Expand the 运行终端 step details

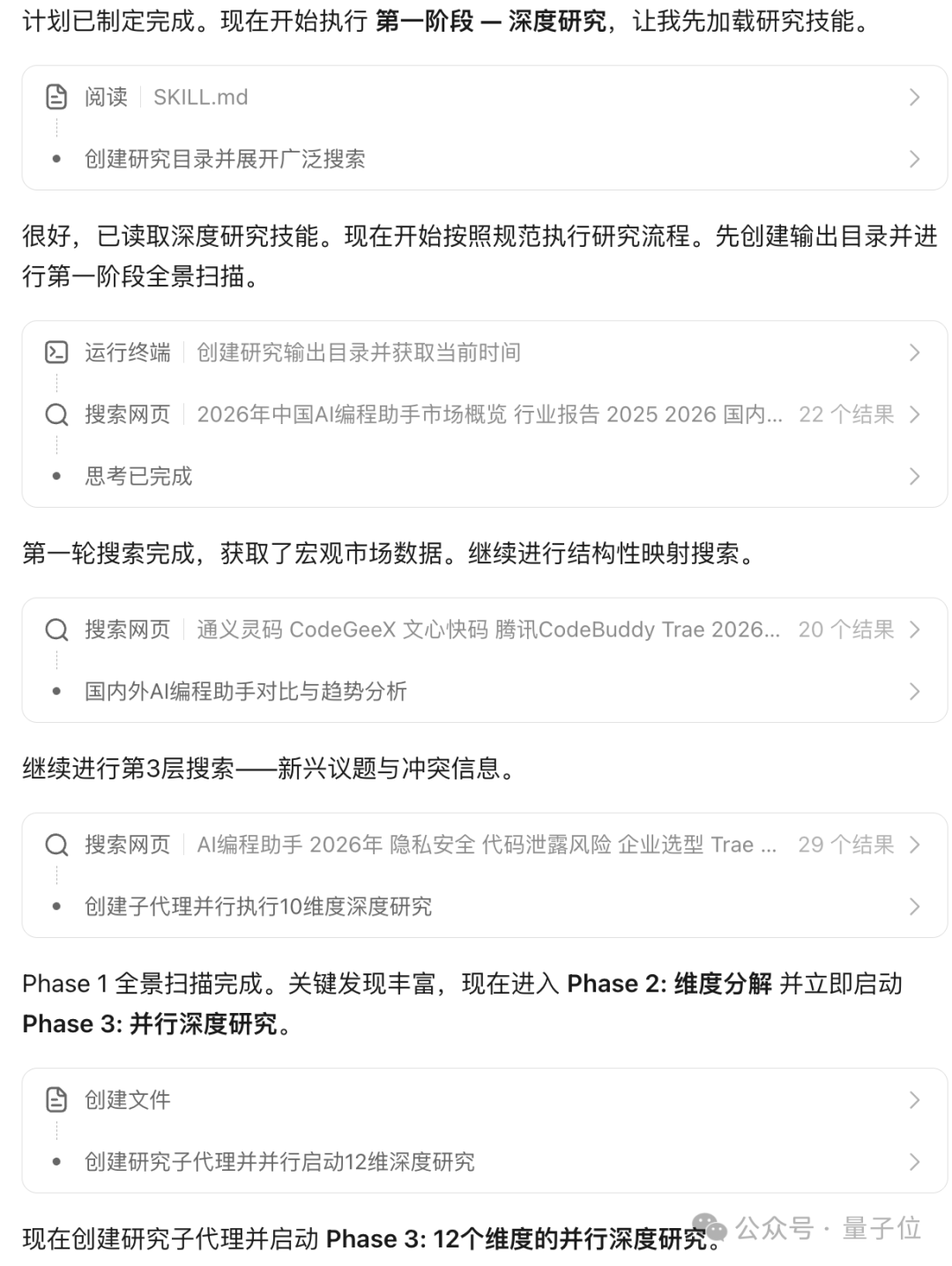pyautogui.click(x=914, y=352)
